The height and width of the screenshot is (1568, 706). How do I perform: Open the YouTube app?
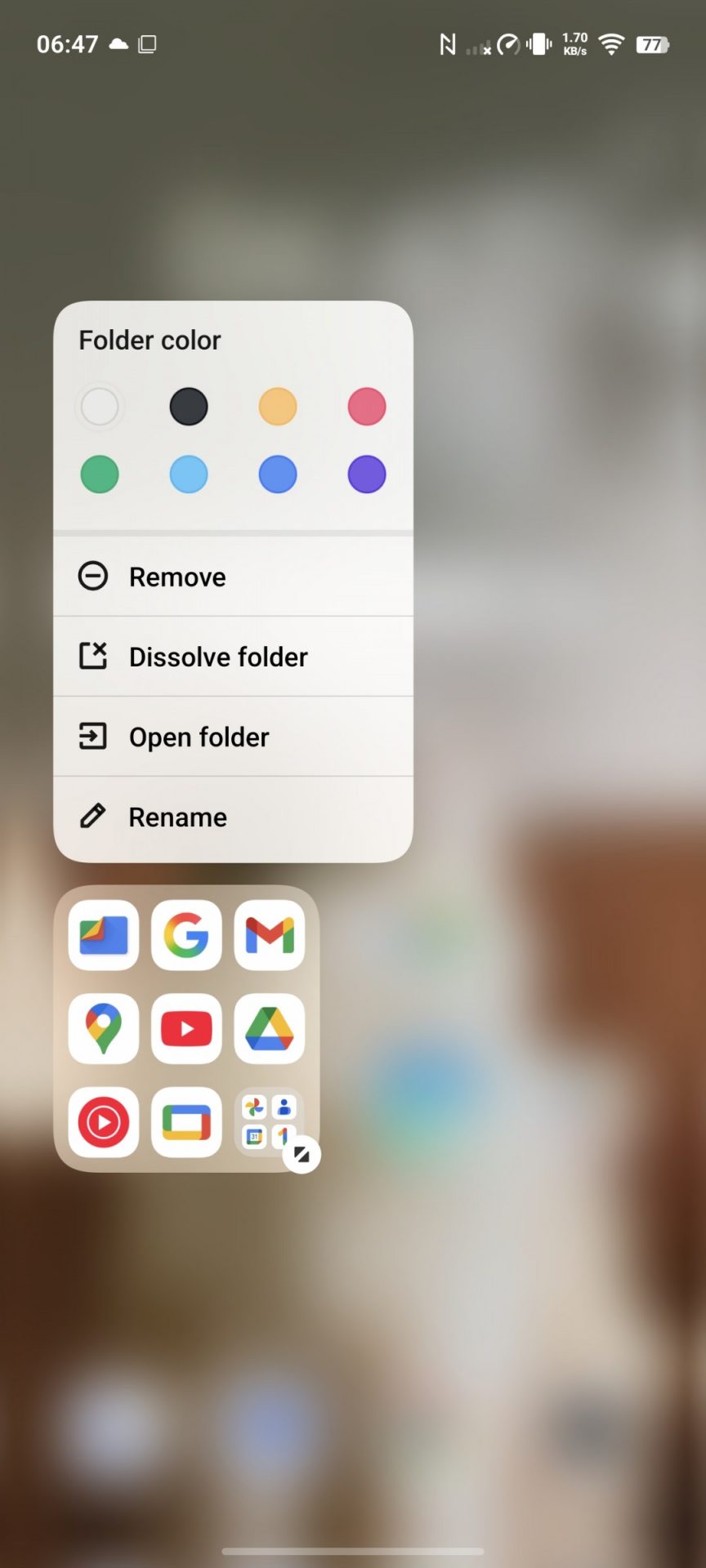coord(186,1029)
